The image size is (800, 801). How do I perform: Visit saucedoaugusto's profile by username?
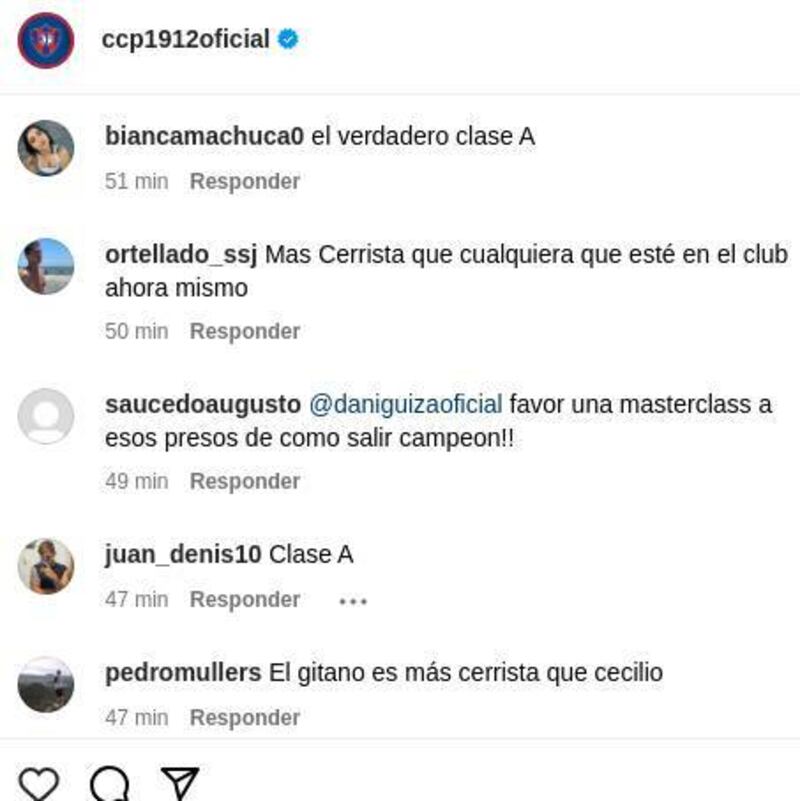coord(202,405)
